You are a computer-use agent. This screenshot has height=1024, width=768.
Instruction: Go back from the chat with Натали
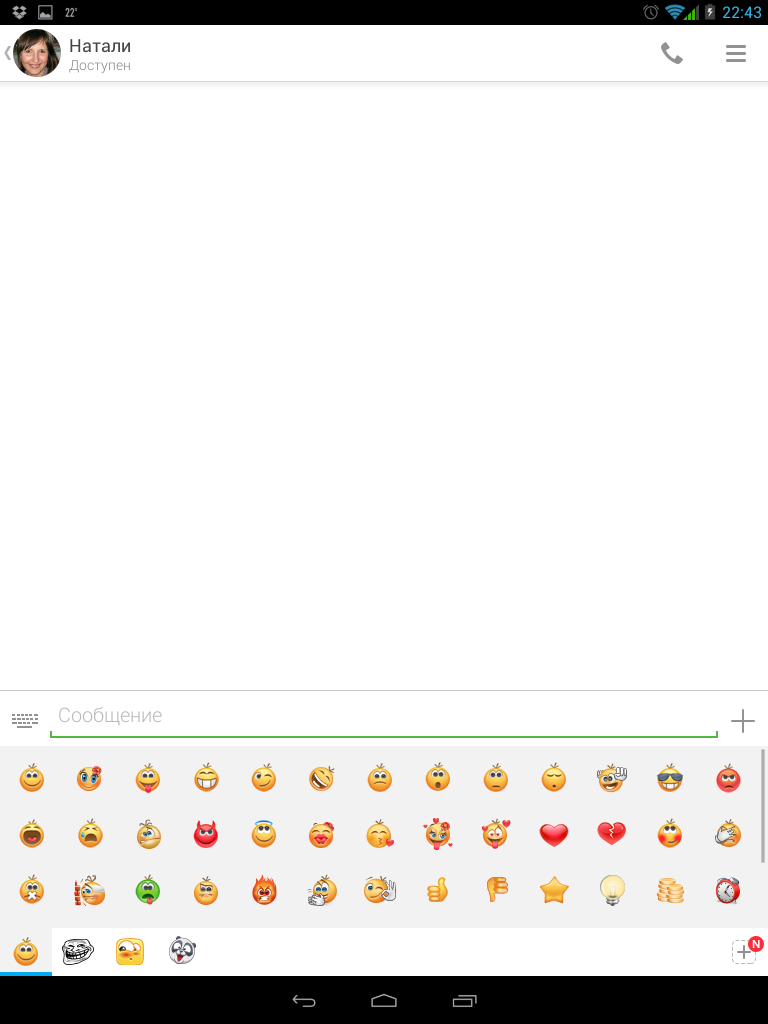[9, 53]
